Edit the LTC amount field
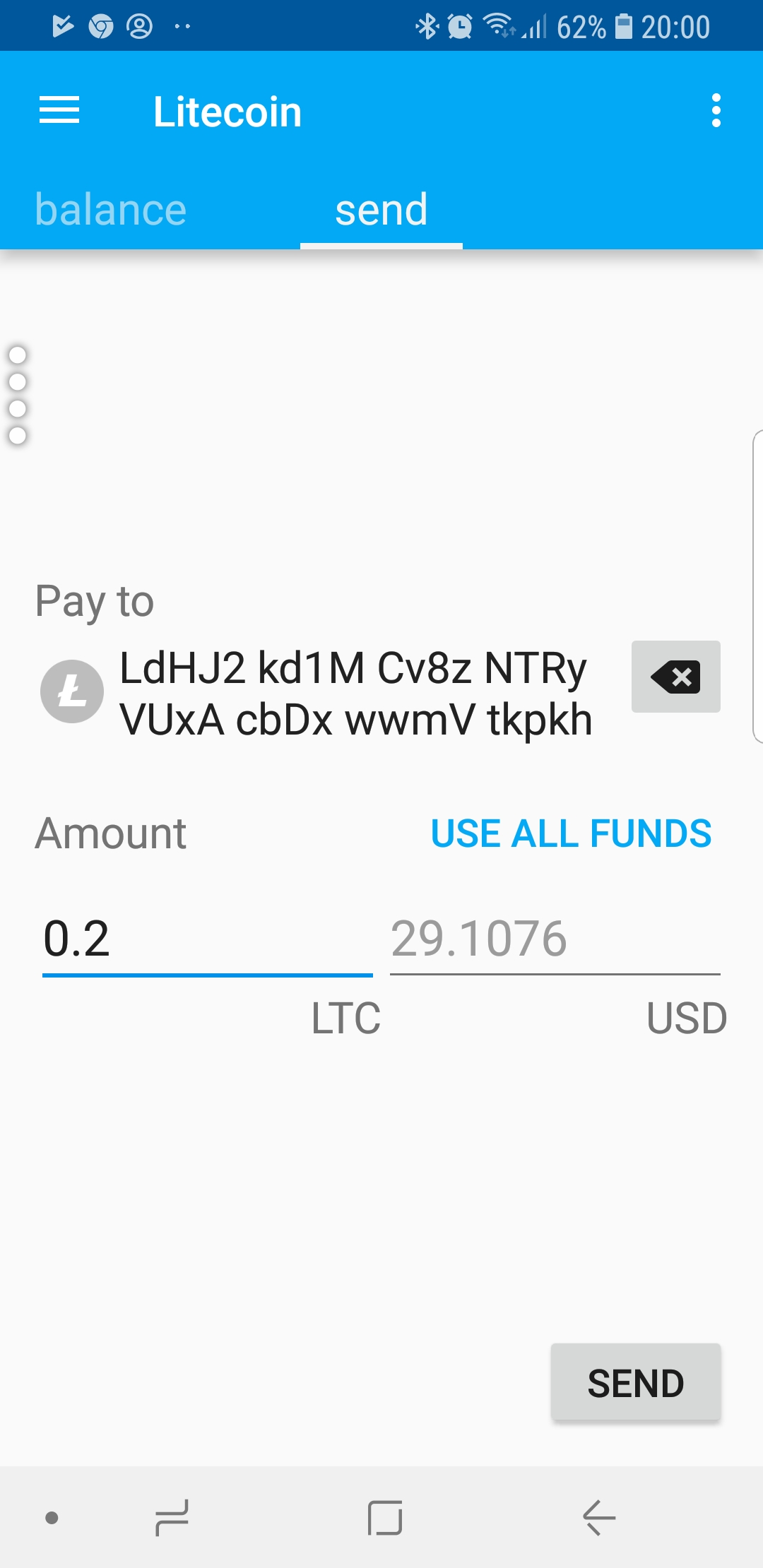 pos(207,939)
